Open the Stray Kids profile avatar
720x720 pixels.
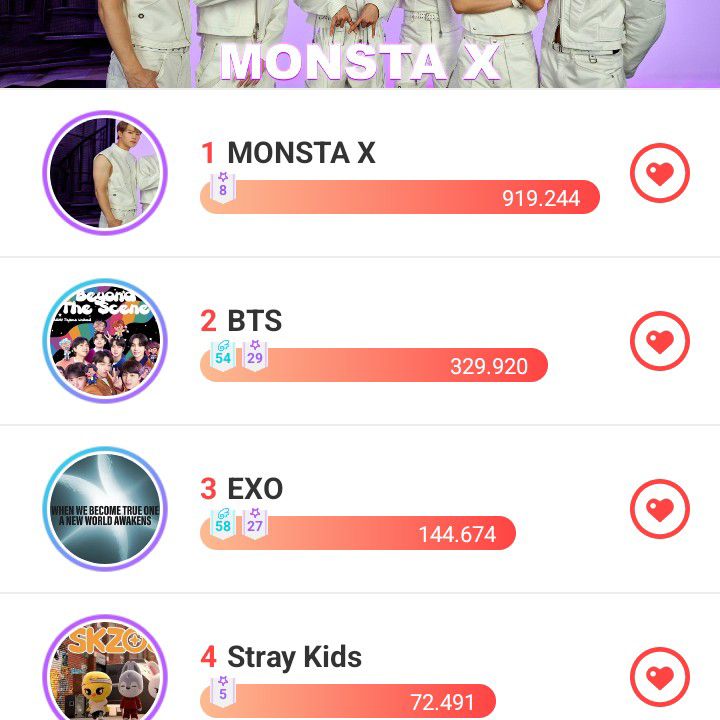coord(104,672)
